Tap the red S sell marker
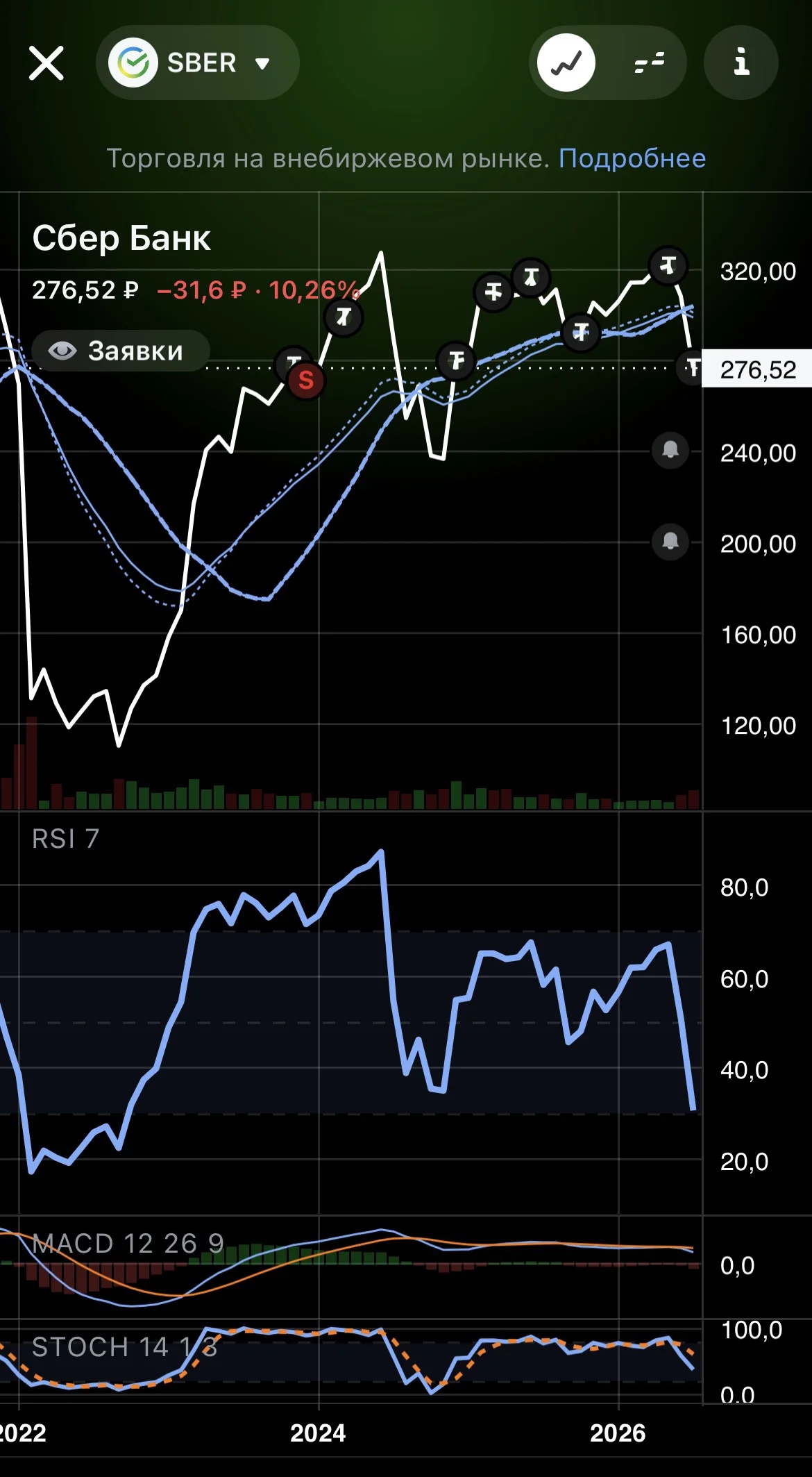Viewport: 812px width, 1477px height. pyautogui.click(x=306, y=381)
